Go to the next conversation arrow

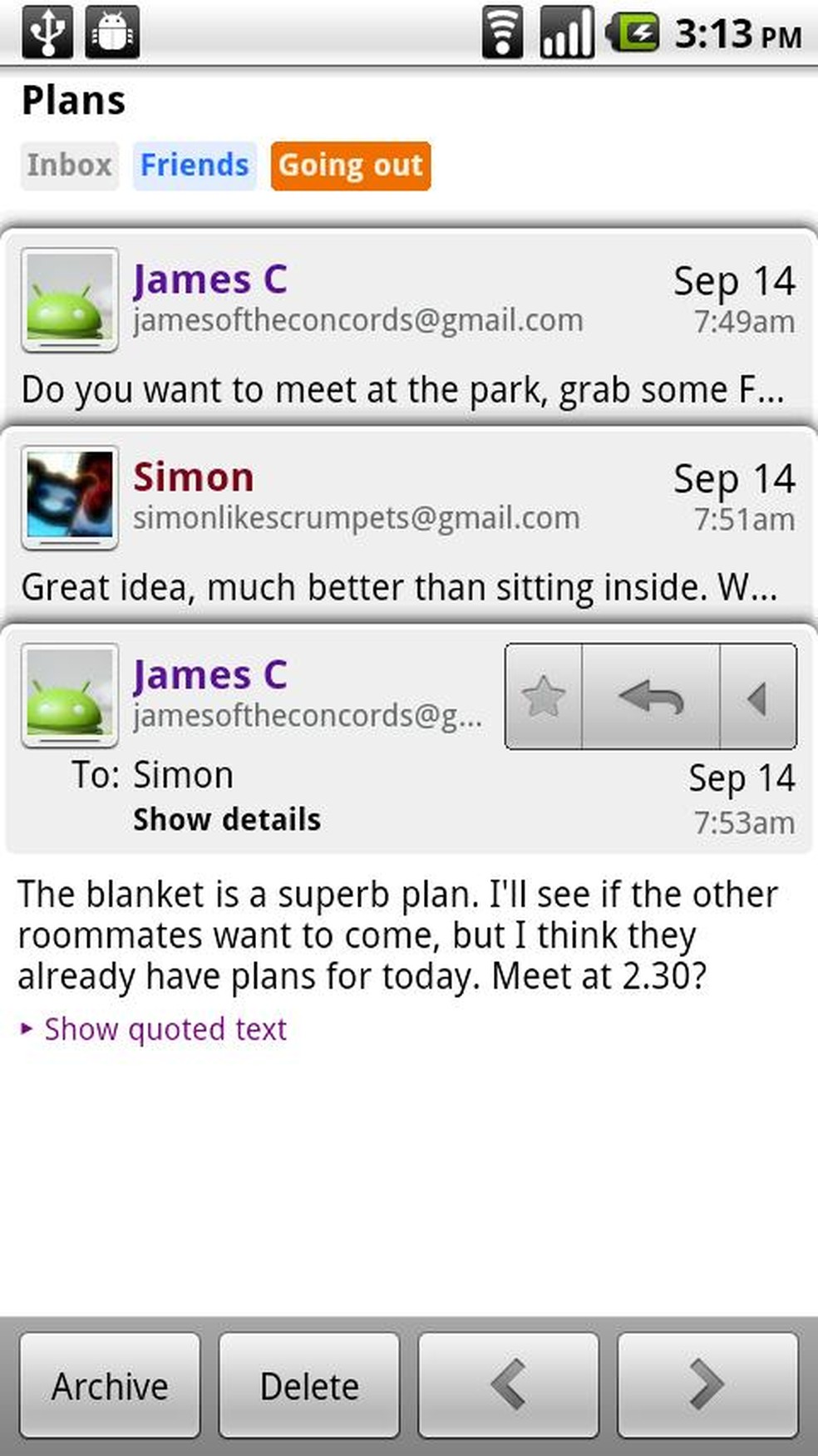707,1385
